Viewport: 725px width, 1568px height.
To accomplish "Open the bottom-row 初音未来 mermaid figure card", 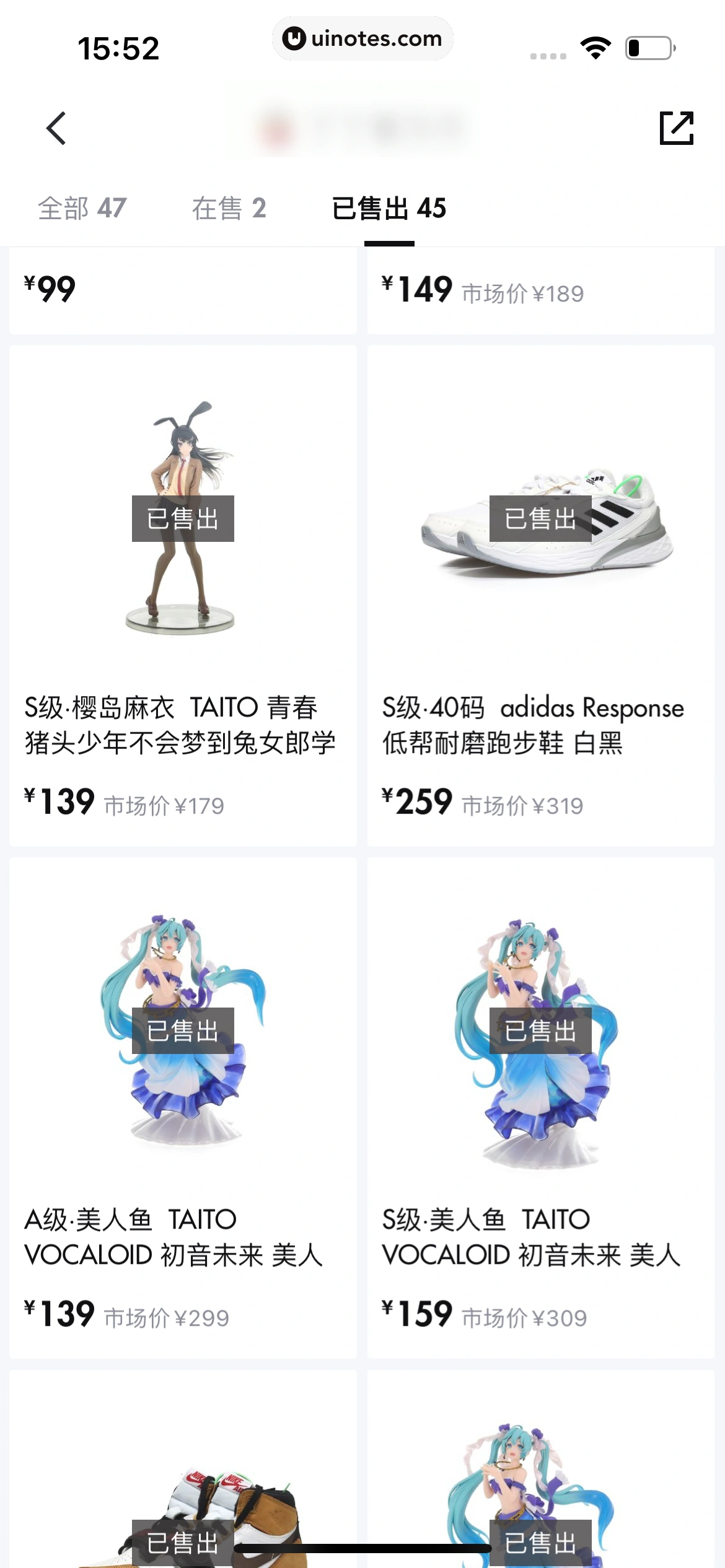I will tap(540, 1486).
